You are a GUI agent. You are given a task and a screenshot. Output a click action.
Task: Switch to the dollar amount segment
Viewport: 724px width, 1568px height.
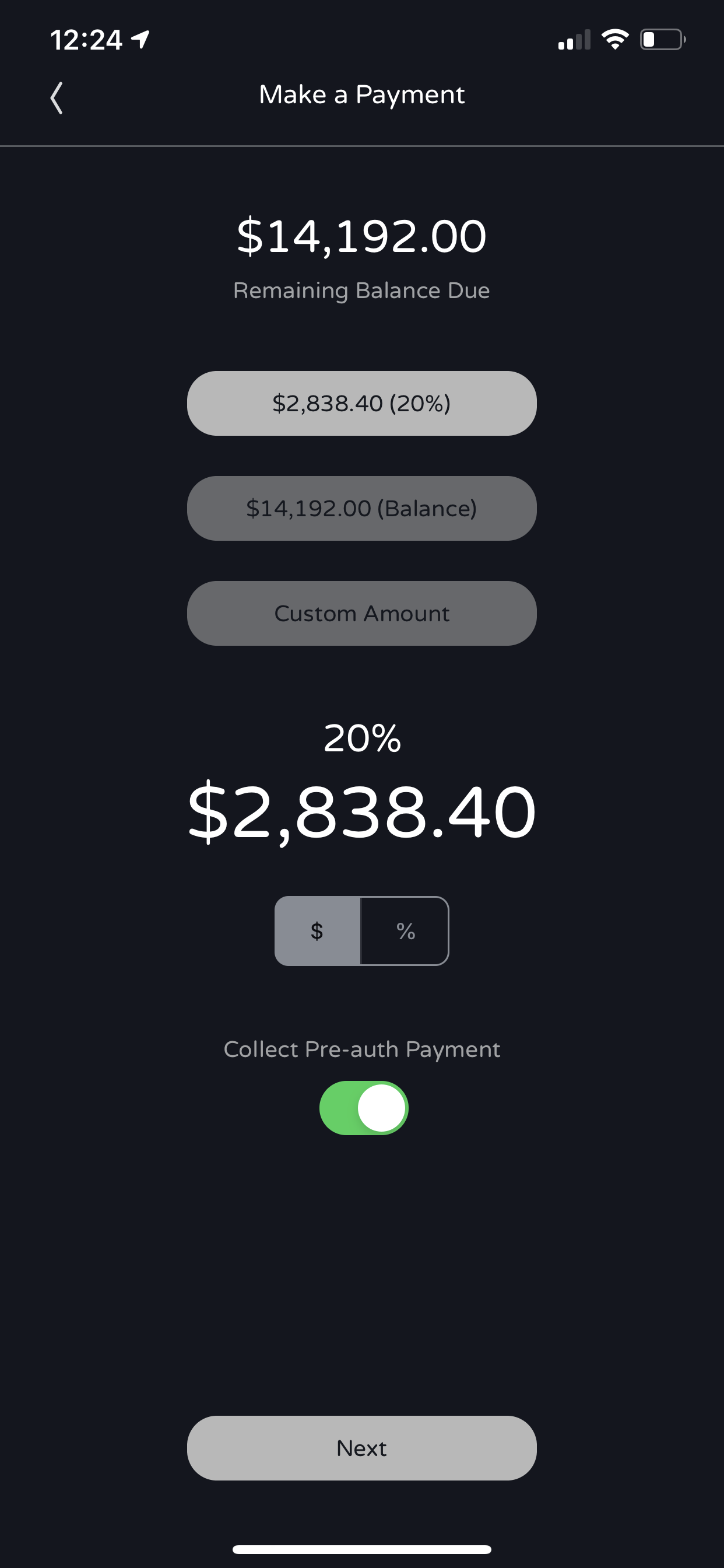(317, 930)
